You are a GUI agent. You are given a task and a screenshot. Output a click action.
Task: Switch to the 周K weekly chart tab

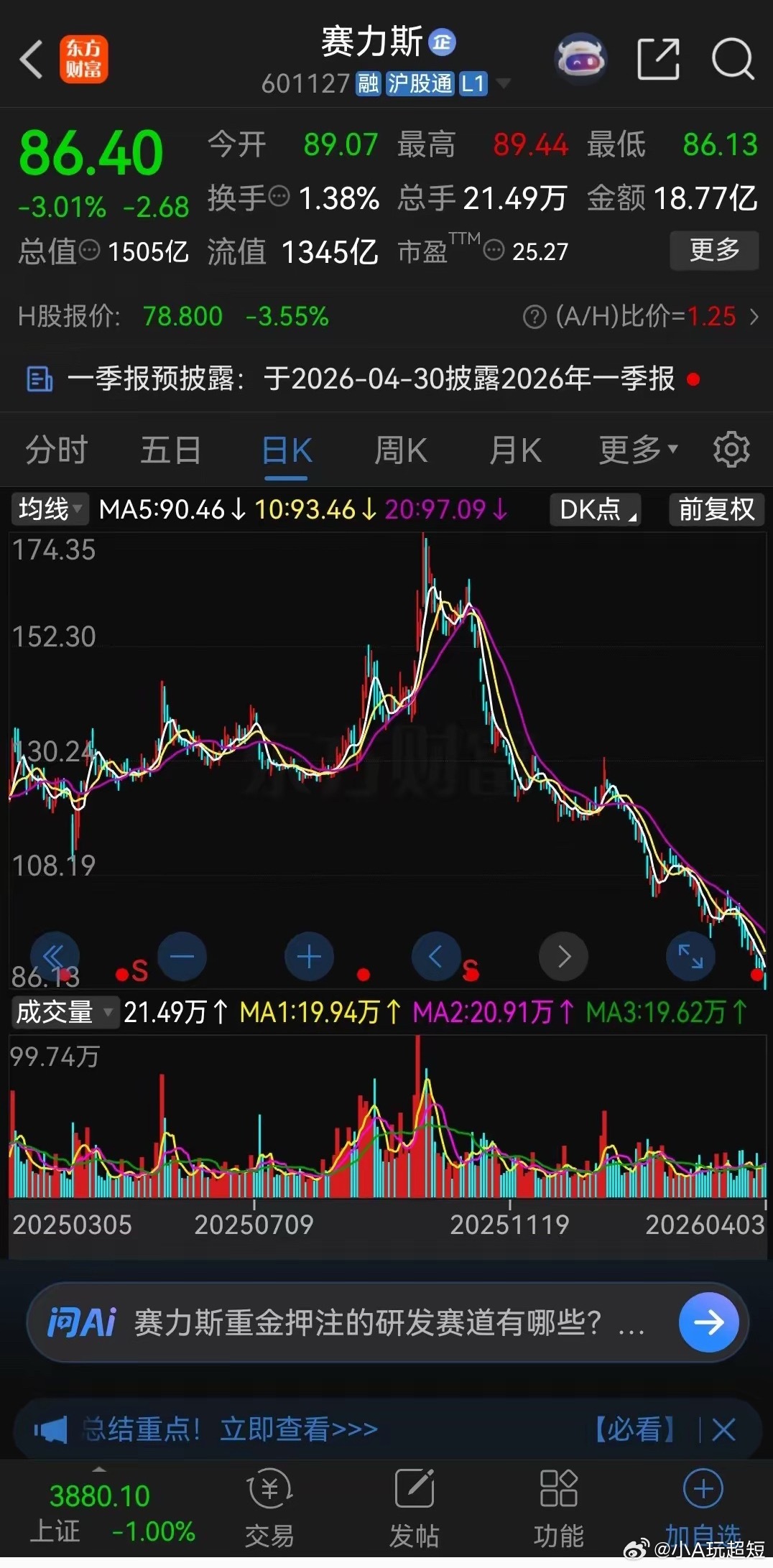[x=400, y=450]
